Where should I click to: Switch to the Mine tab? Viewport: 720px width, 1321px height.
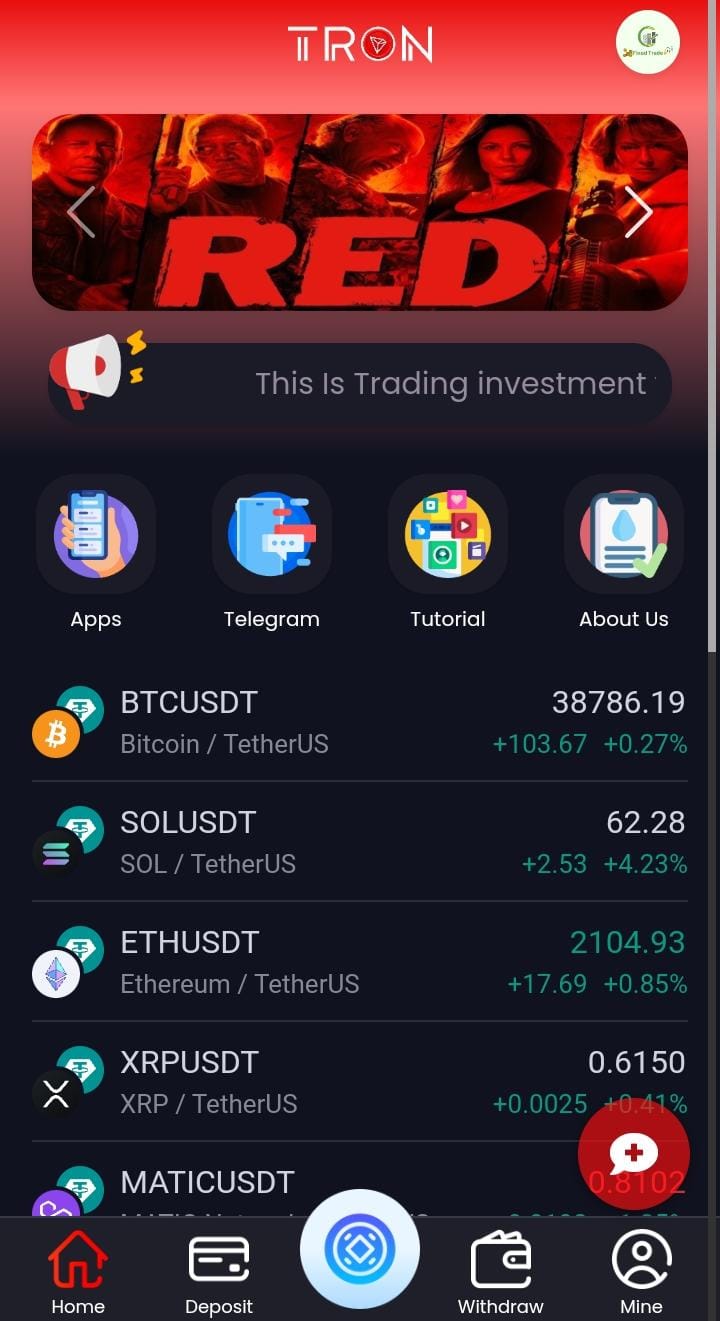point(641,1272)
